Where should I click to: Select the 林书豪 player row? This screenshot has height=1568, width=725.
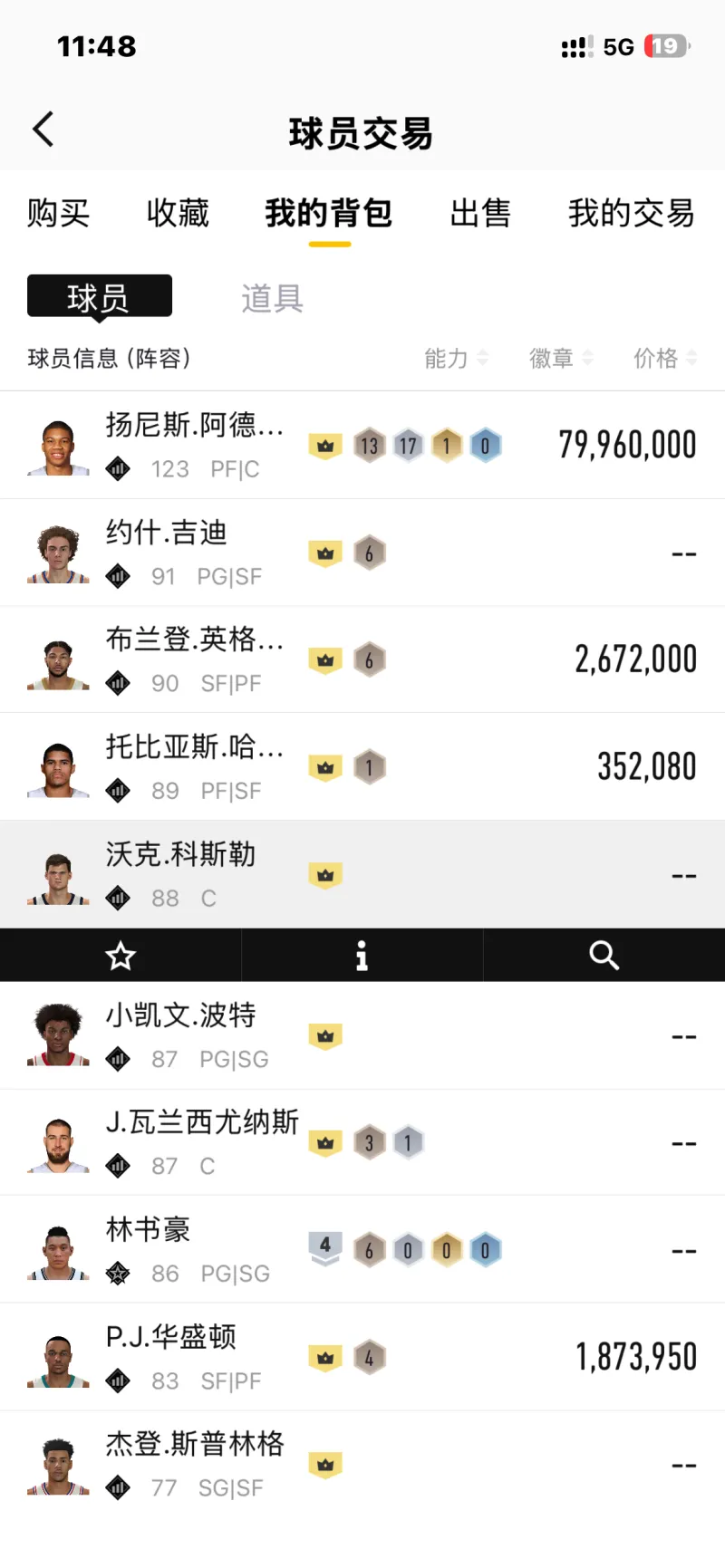[x=362, y=1250]
